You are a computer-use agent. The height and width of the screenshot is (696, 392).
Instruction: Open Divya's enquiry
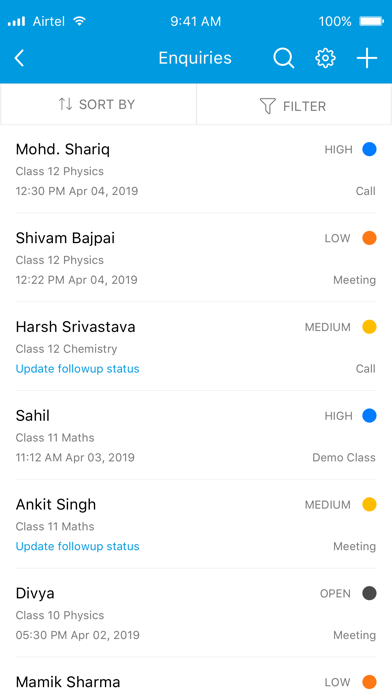(x=196, y=613)
